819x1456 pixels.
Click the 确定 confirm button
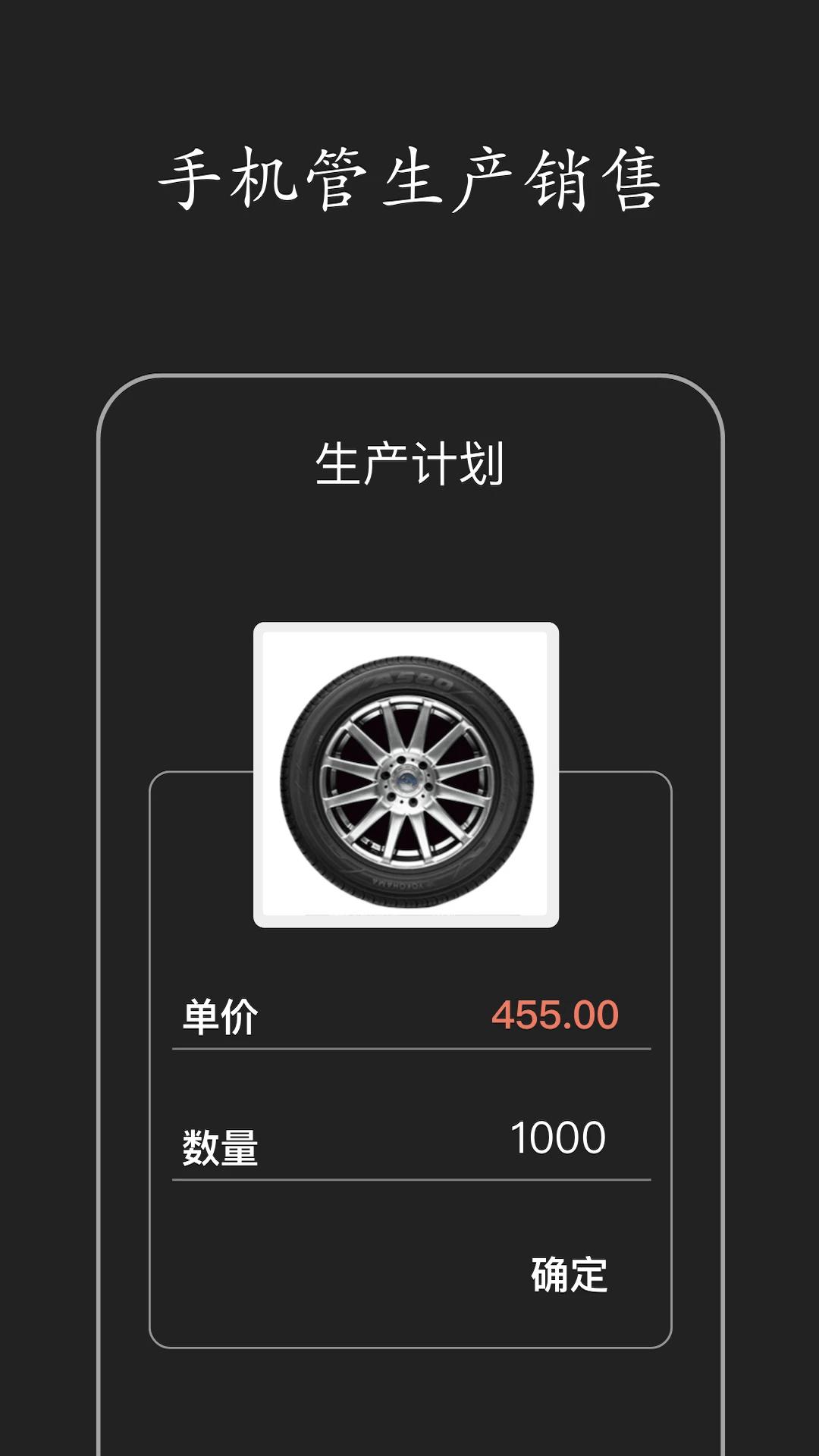pos(569,1274)
